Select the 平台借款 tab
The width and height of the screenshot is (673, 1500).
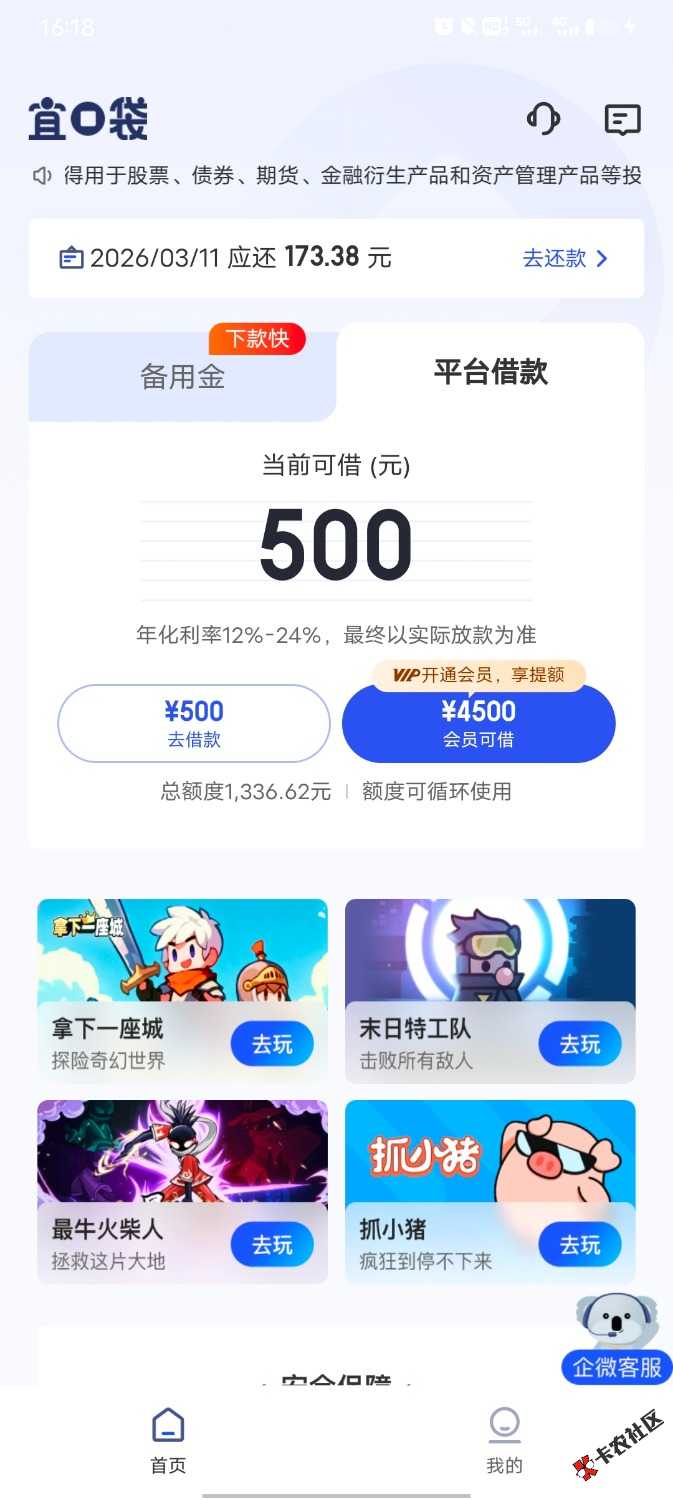pyautogui.click(x=490, y=372)
